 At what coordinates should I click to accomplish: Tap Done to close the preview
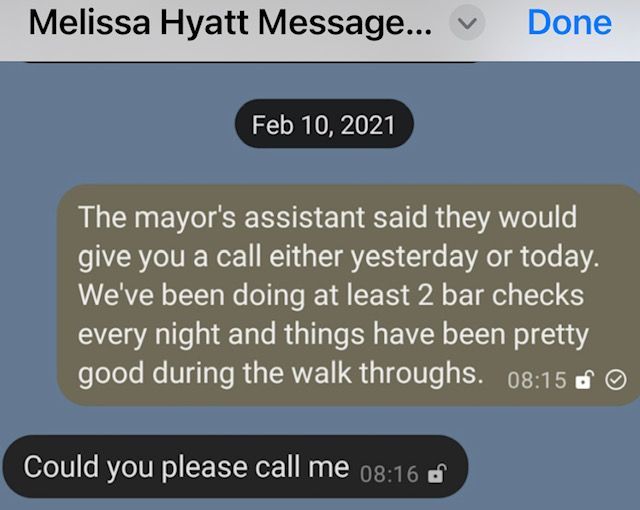pos(569,22)
